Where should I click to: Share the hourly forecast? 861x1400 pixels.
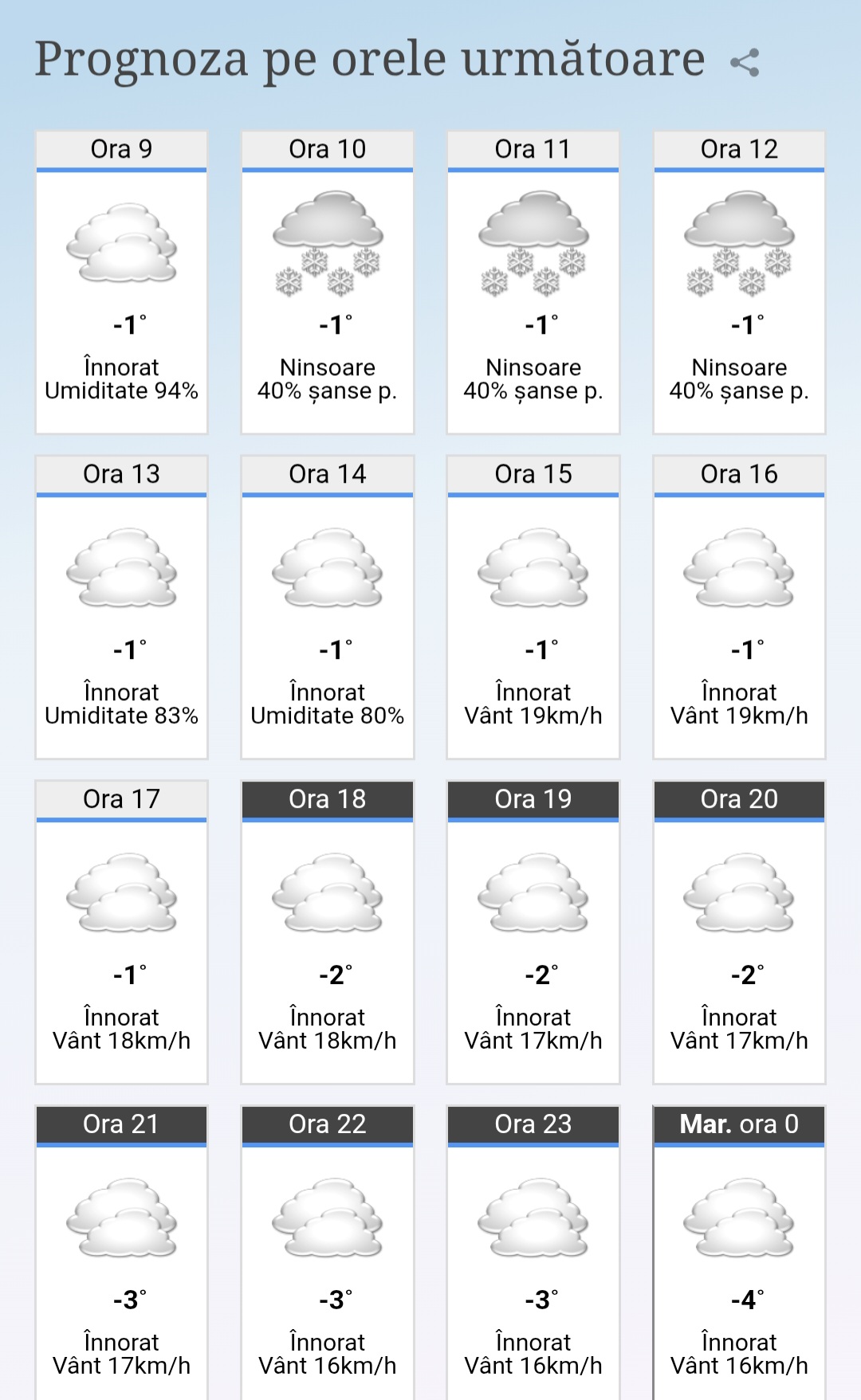745,62
